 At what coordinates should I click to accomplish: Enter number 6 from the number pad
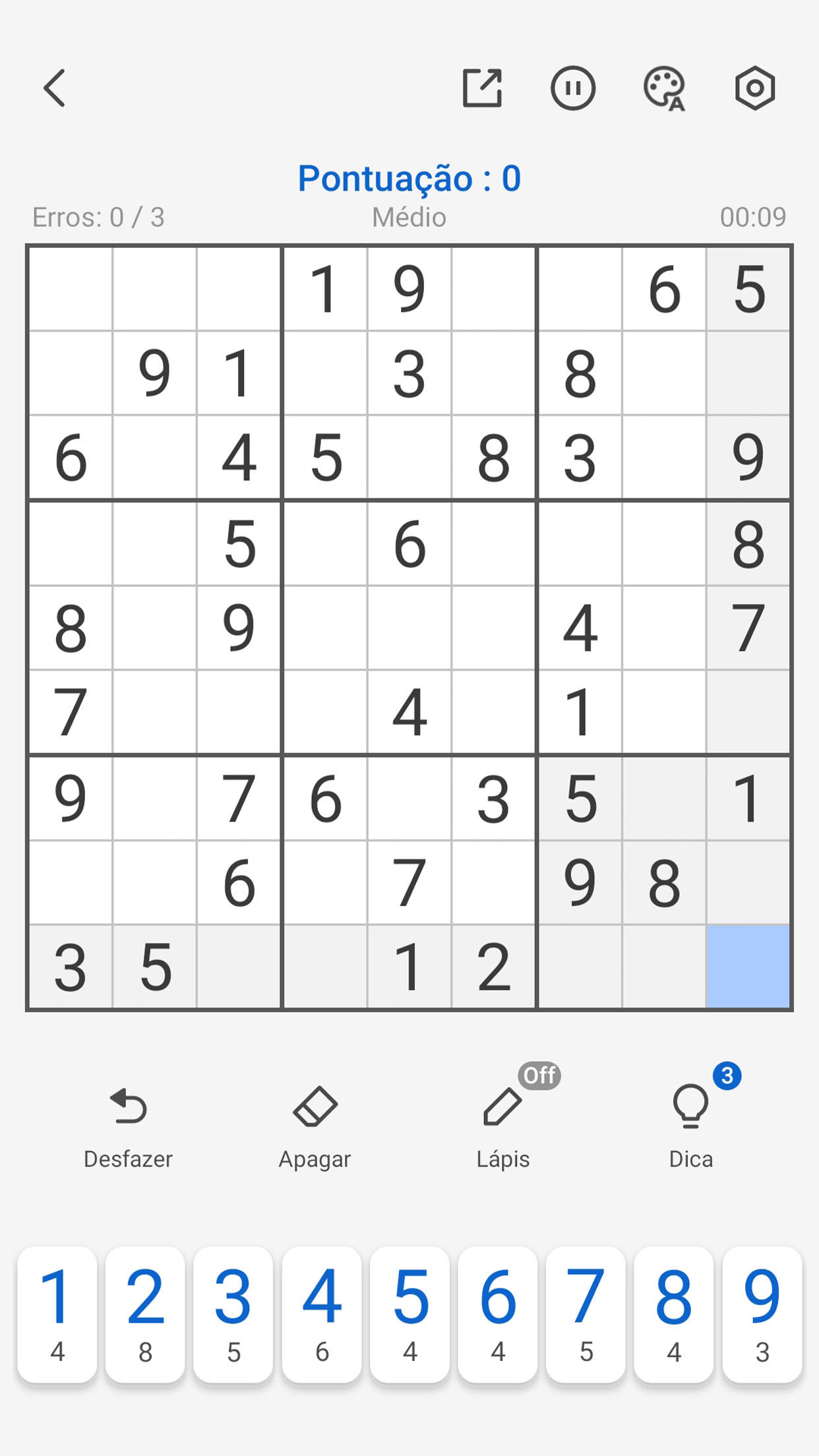point(497,1312)
